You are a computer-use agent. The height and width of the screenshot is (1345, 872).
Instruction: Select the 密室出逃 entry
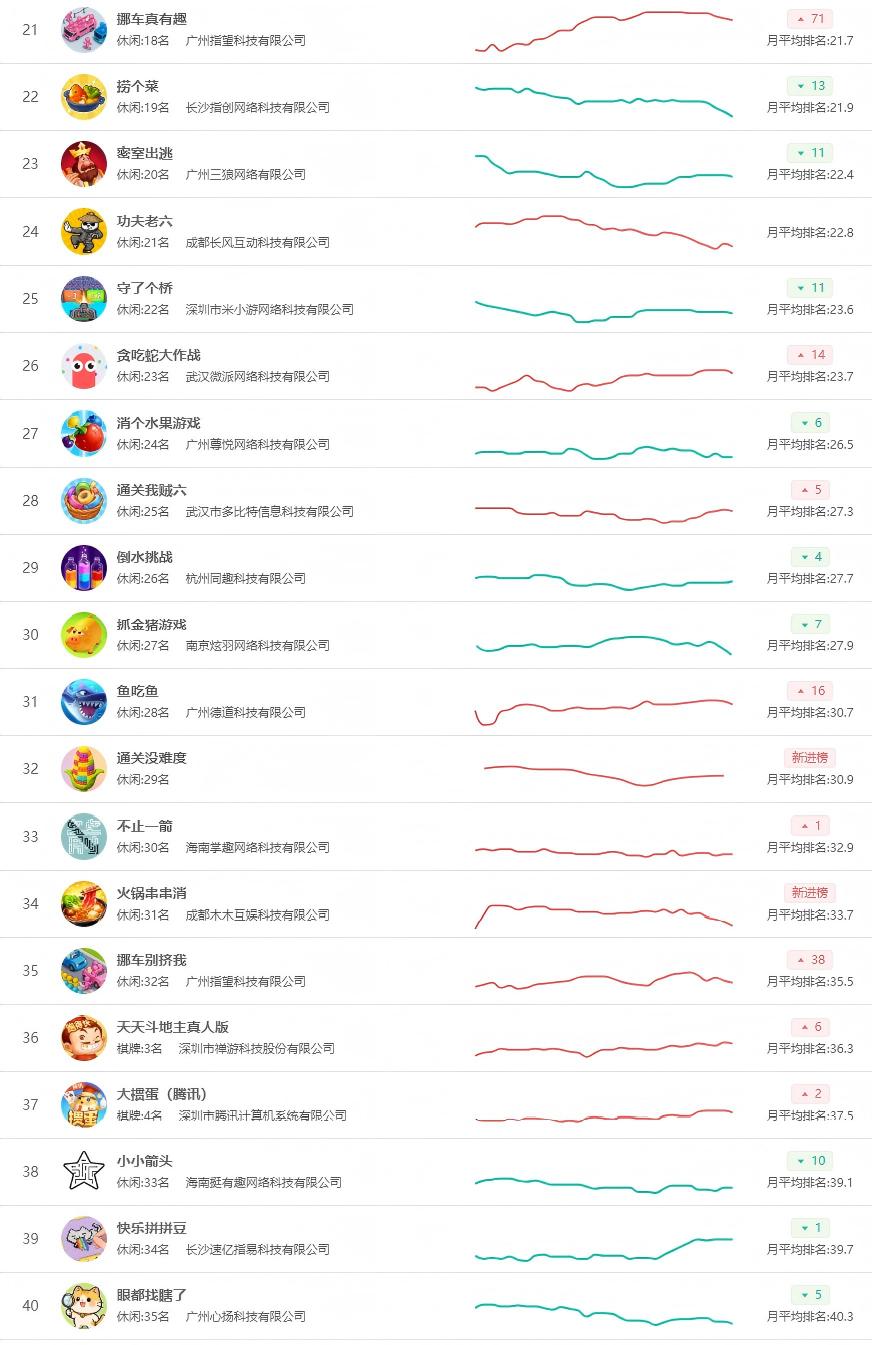tap(436, 164)
